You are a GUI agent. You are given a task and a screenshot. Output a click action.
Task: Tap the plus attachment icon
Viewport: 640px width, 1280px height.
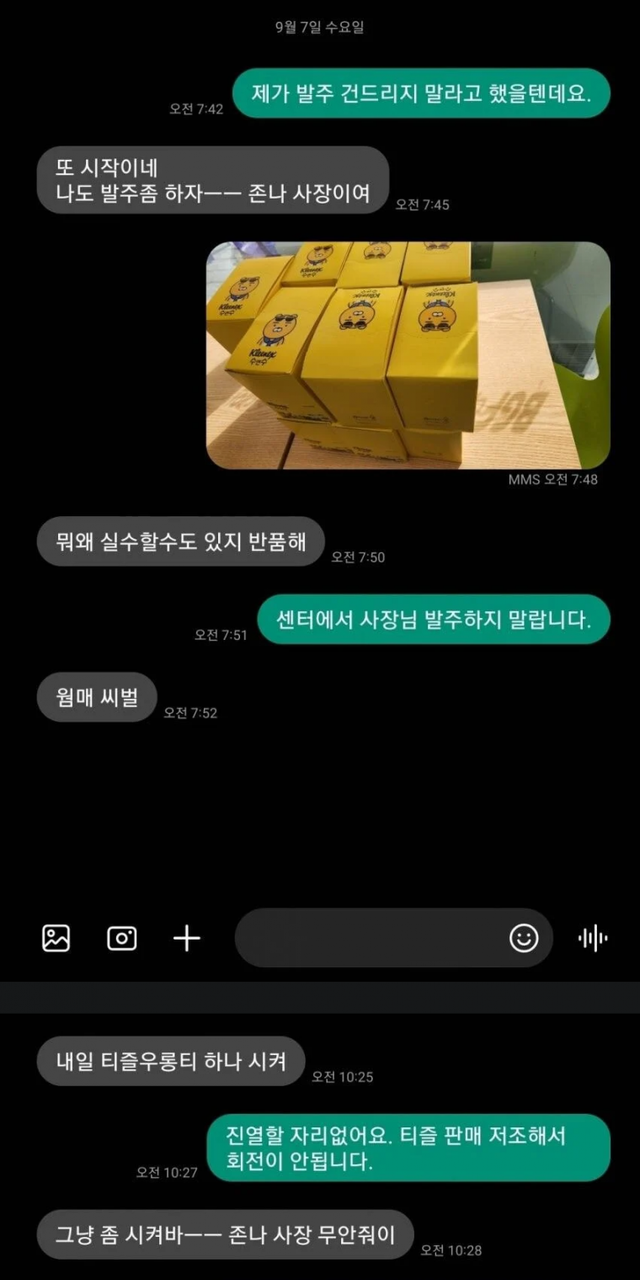click(x=187, y=938)
